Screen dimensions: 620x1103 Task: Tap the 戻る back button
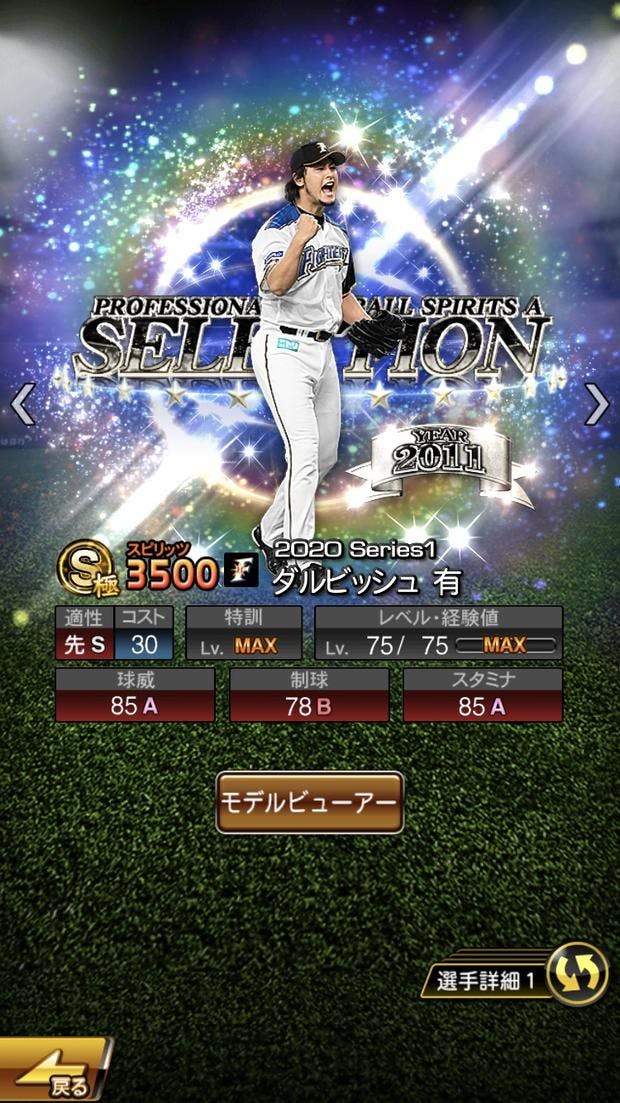(55, 1074)
